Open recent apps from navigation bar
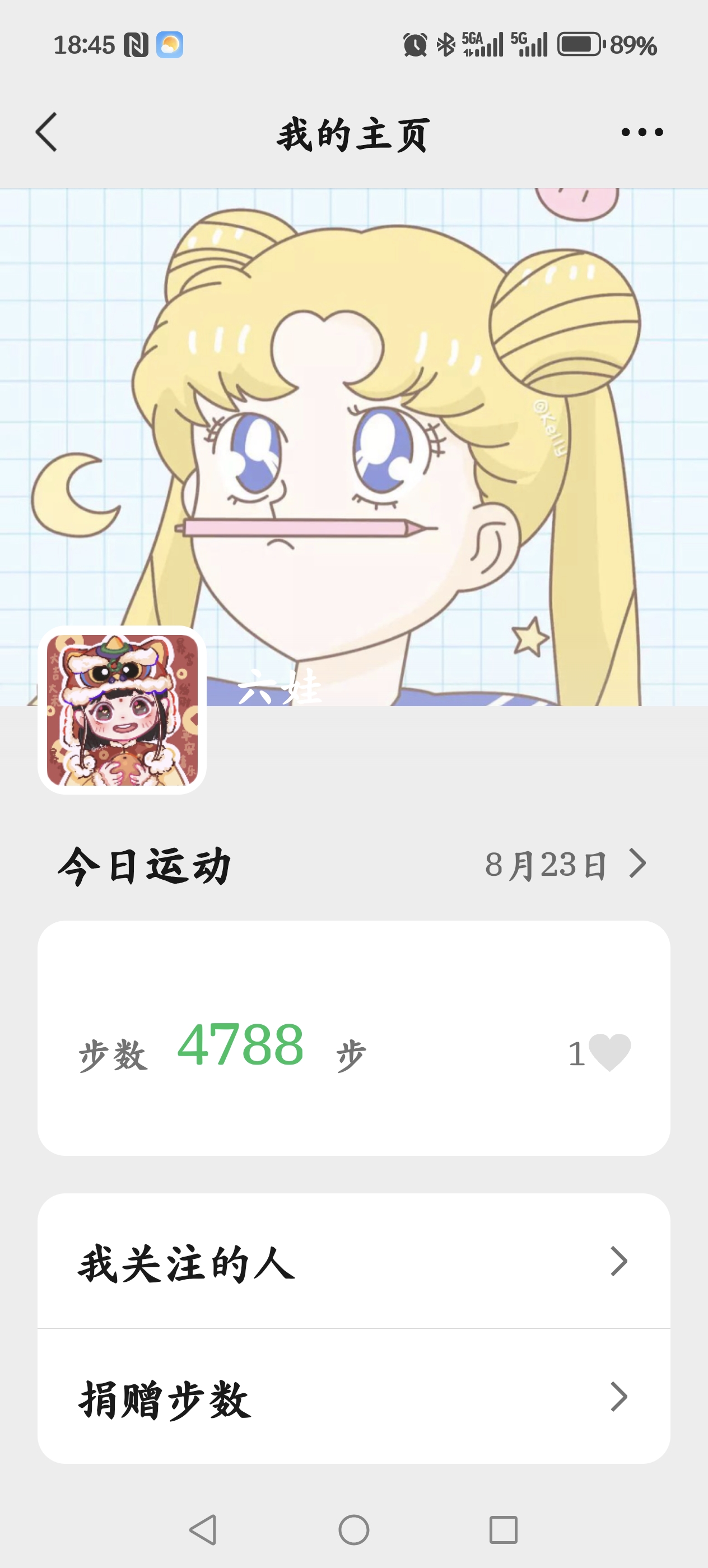This screenshot has height=1568, width=708. [504, 1530]
